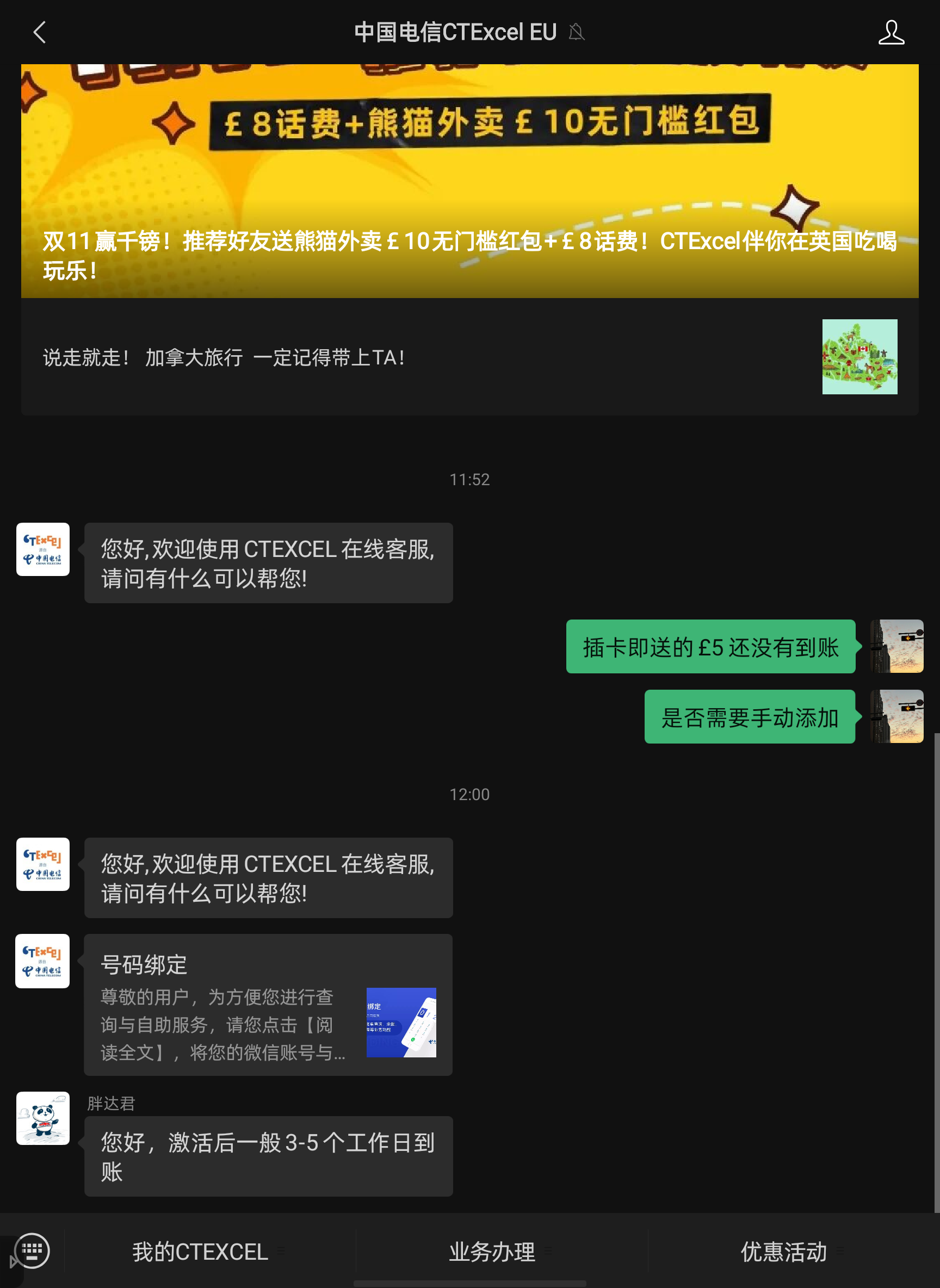Toggle the muted notification bell in the title
Image resolution: width=940 pixels, height=1288 pixels.
click(x=577, y=33)
